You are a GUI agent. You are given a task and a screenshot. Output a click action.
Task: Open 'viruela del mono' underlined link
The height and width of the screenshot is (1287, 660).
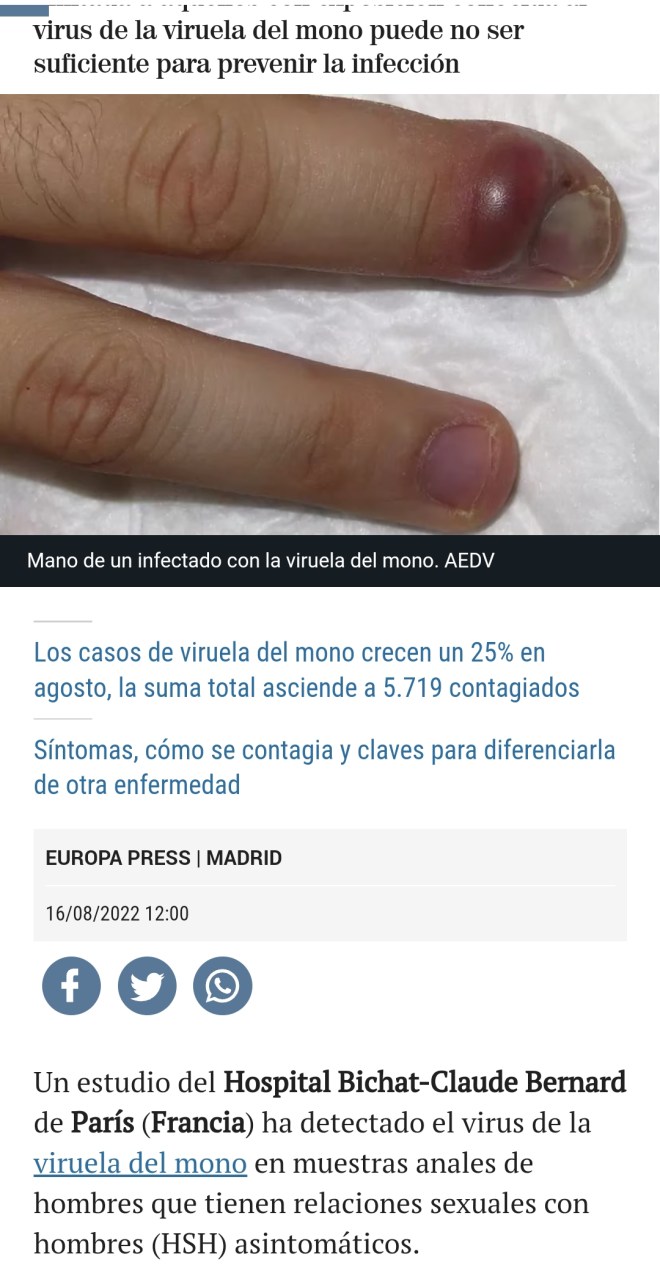[140, 1164]
